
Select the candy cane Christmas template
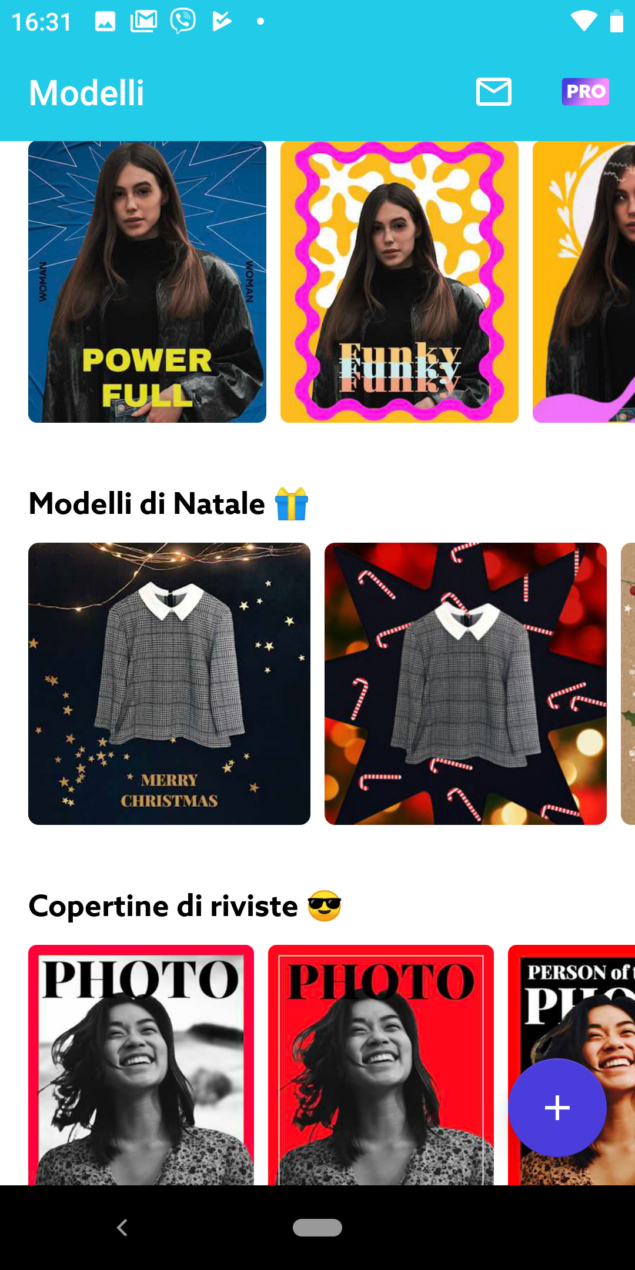tap(465, 684)
